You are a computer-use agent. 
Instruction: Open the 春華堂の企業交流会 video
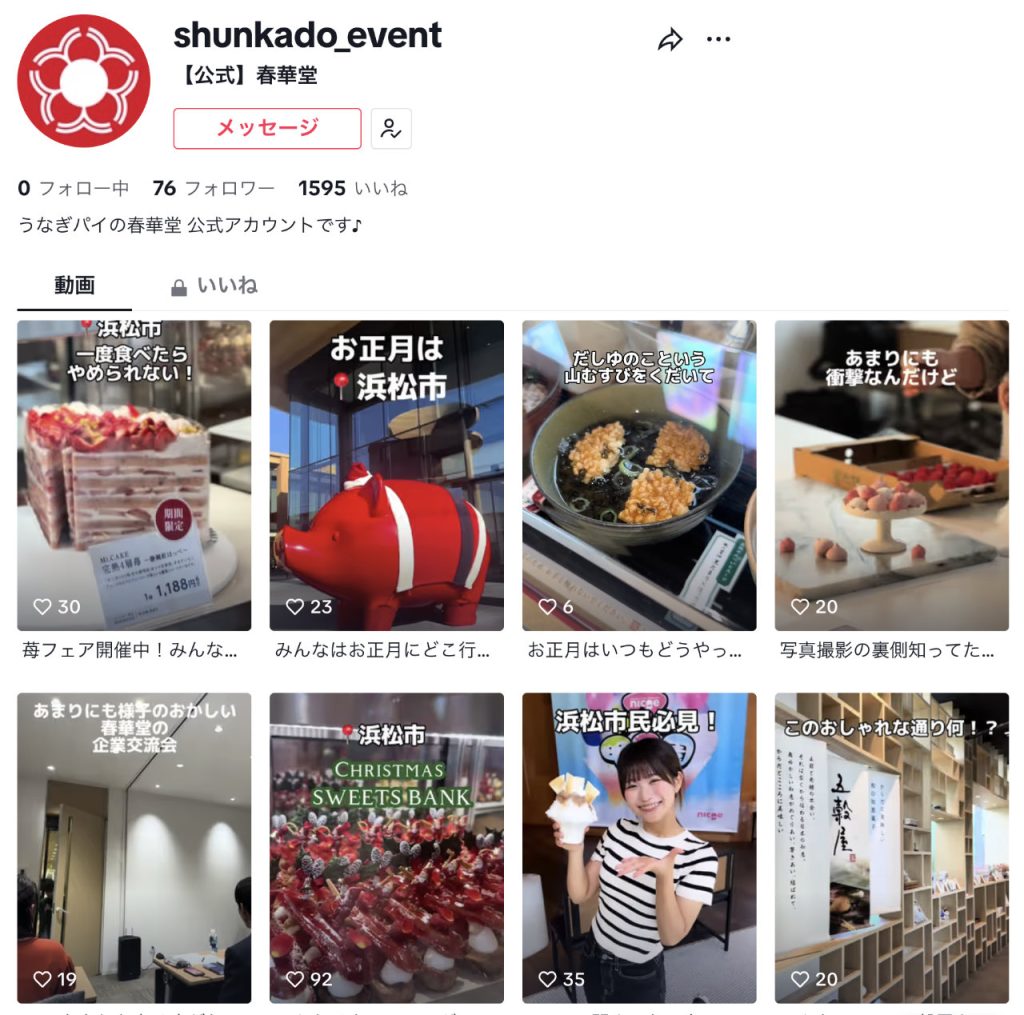click(134, 848)
